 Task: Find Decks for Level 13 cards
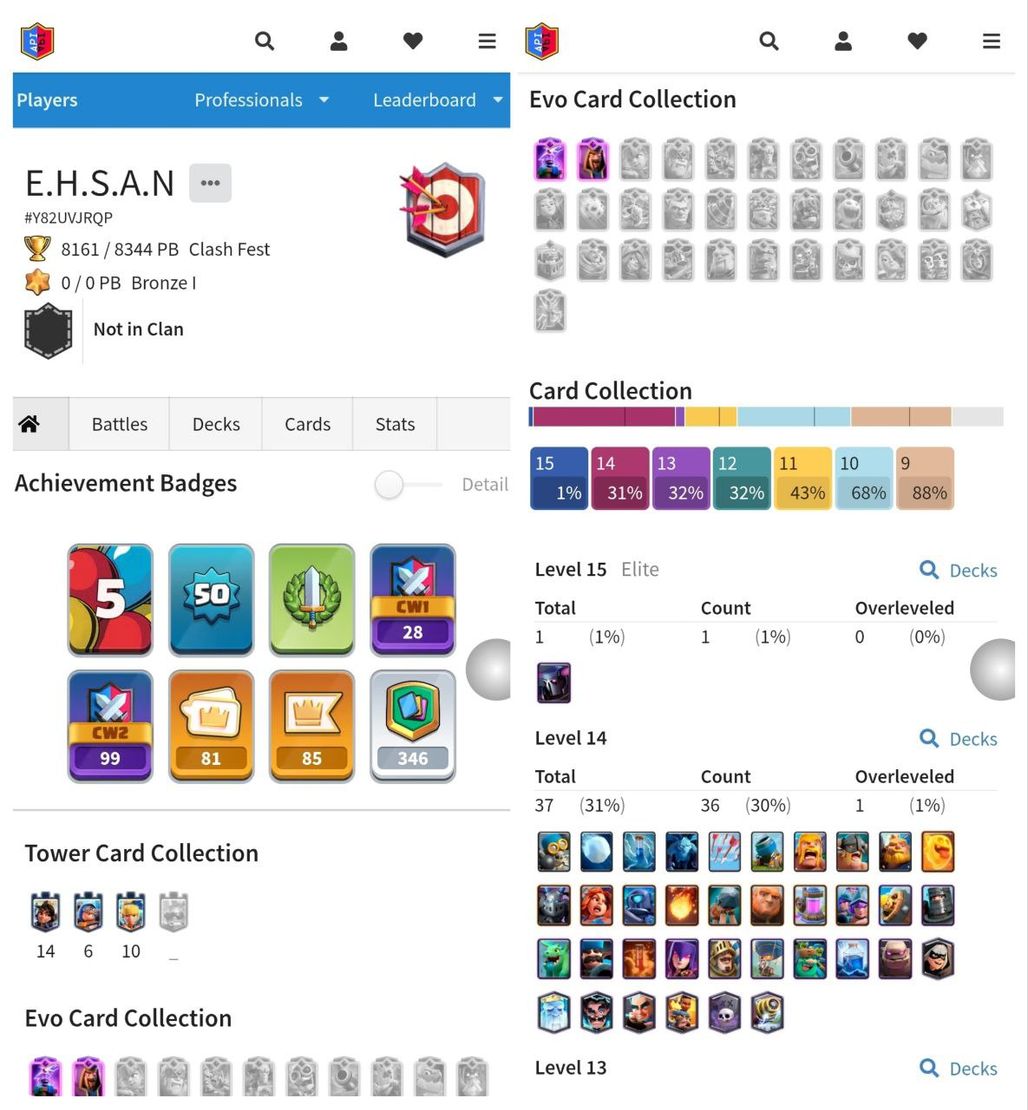(958, 1069)
